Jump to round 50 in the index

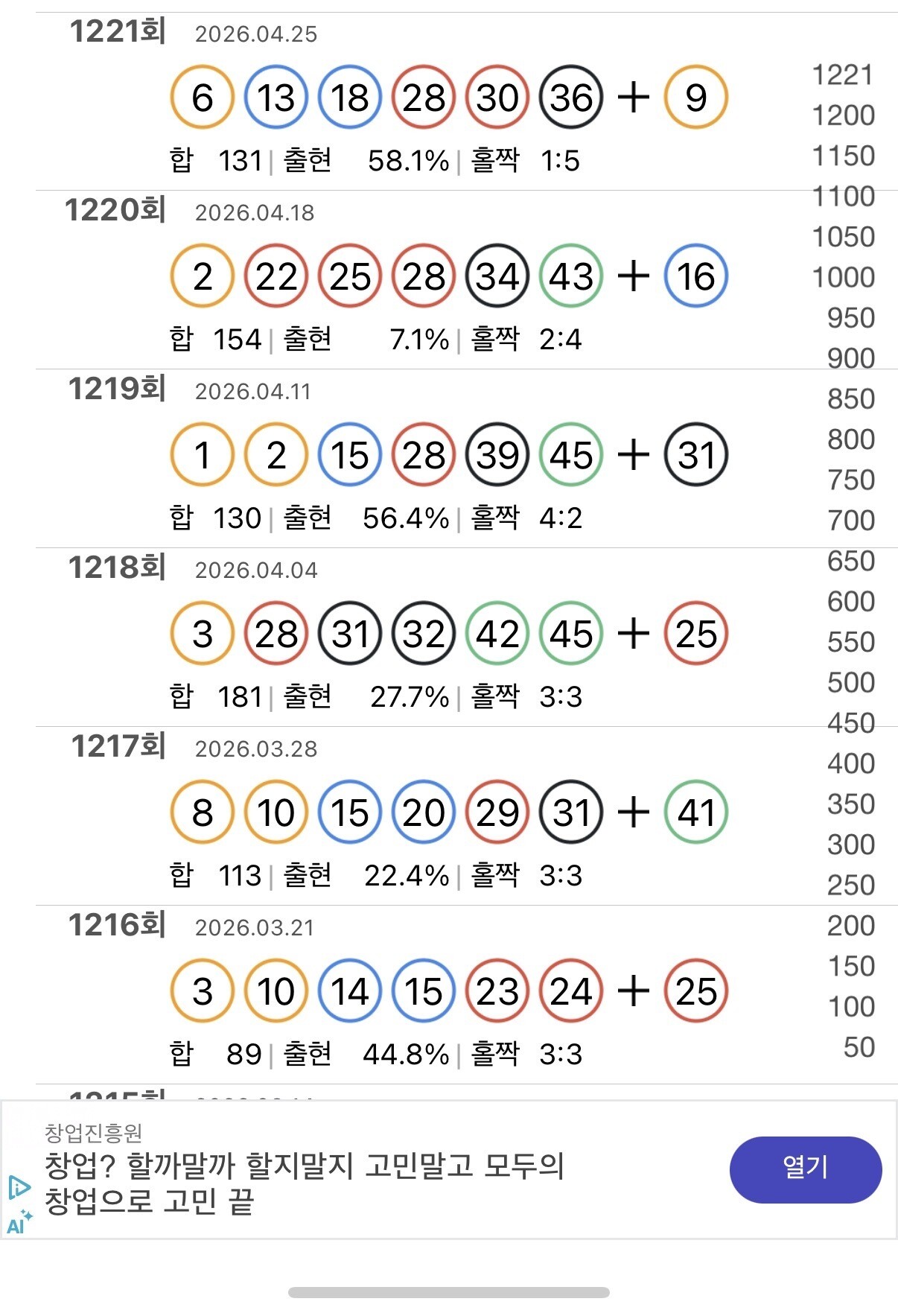(859, 1047)
